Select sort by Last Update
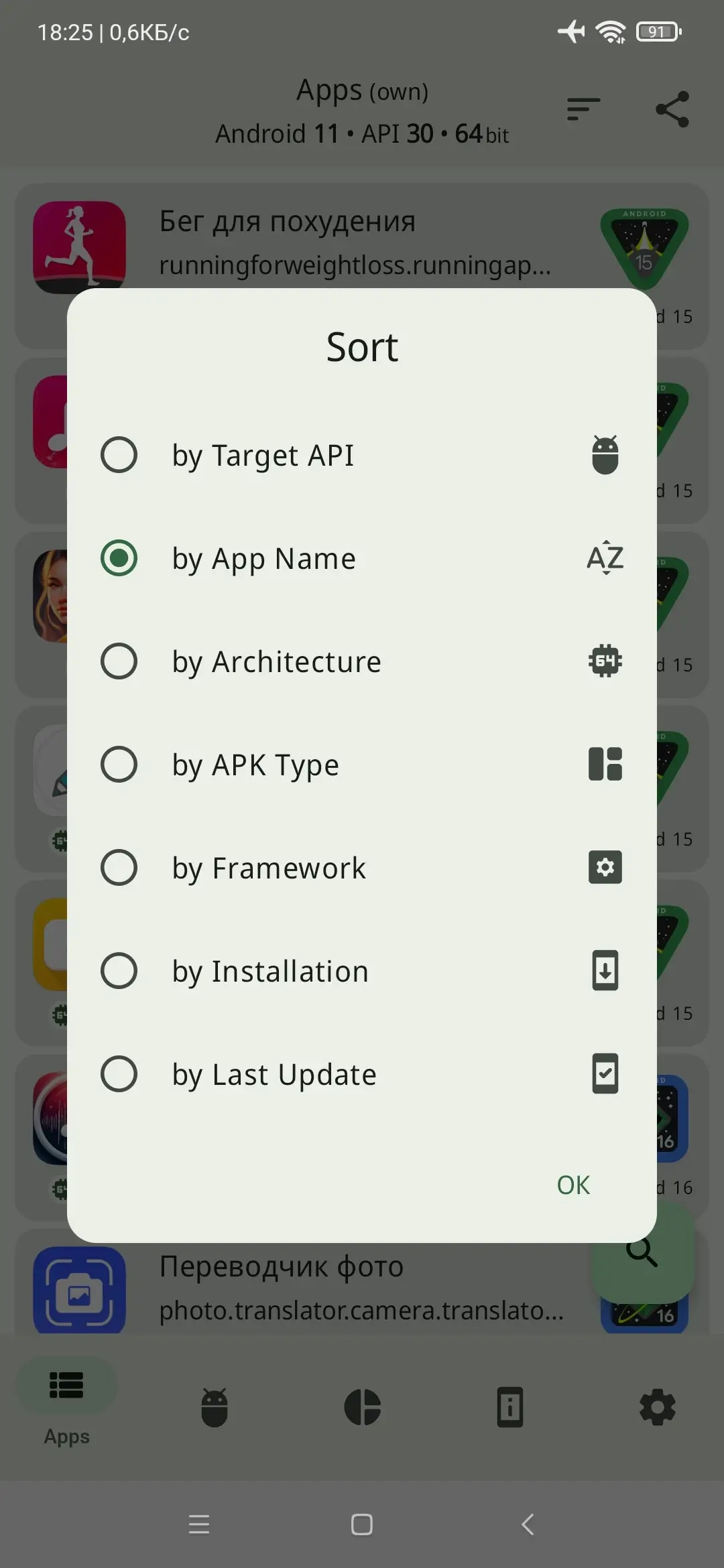The height and width of the screenshot is (1568, 724). [x=361, y=1074]
